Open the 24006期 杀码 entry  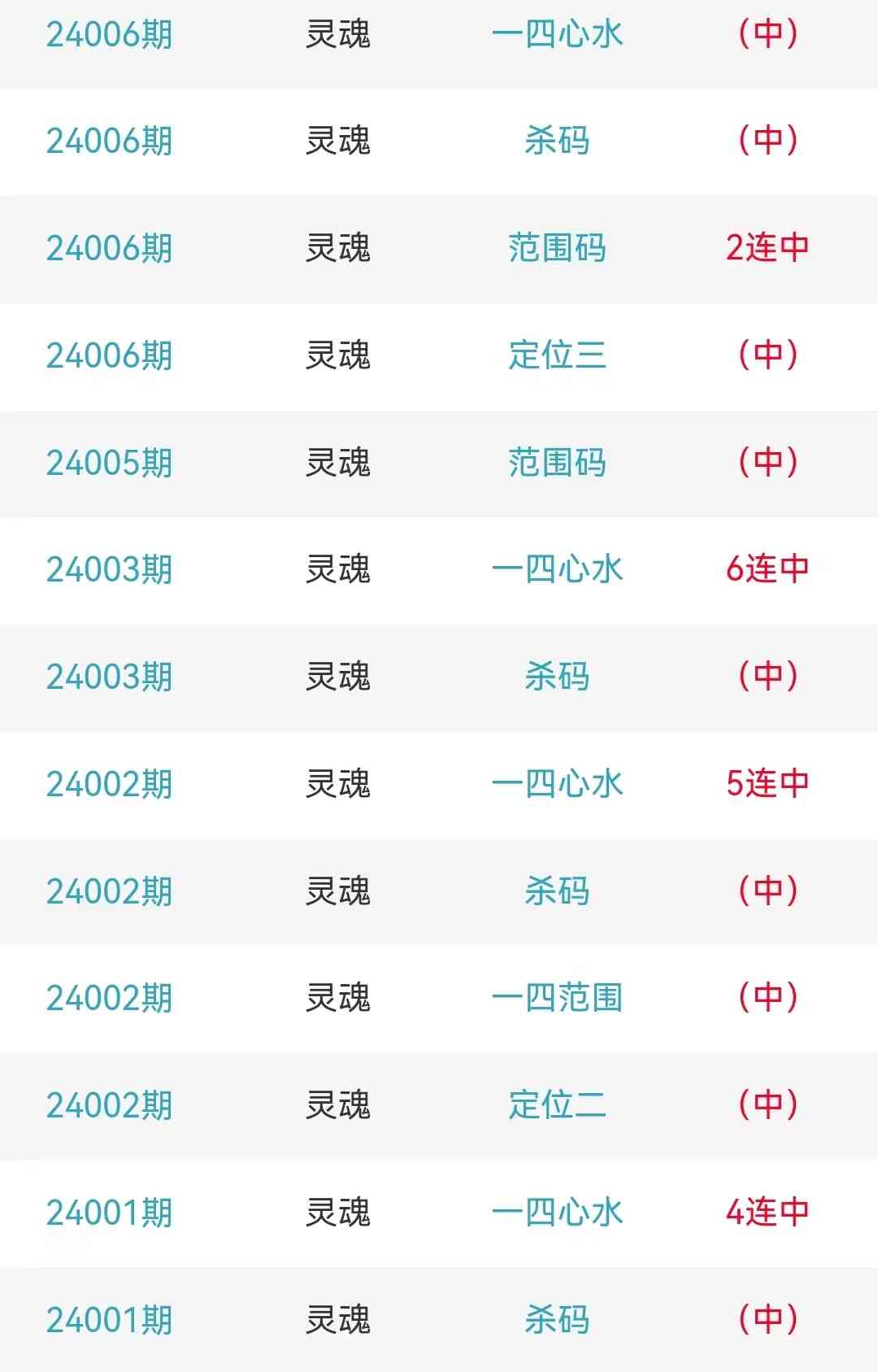click(x=557, y=142)
